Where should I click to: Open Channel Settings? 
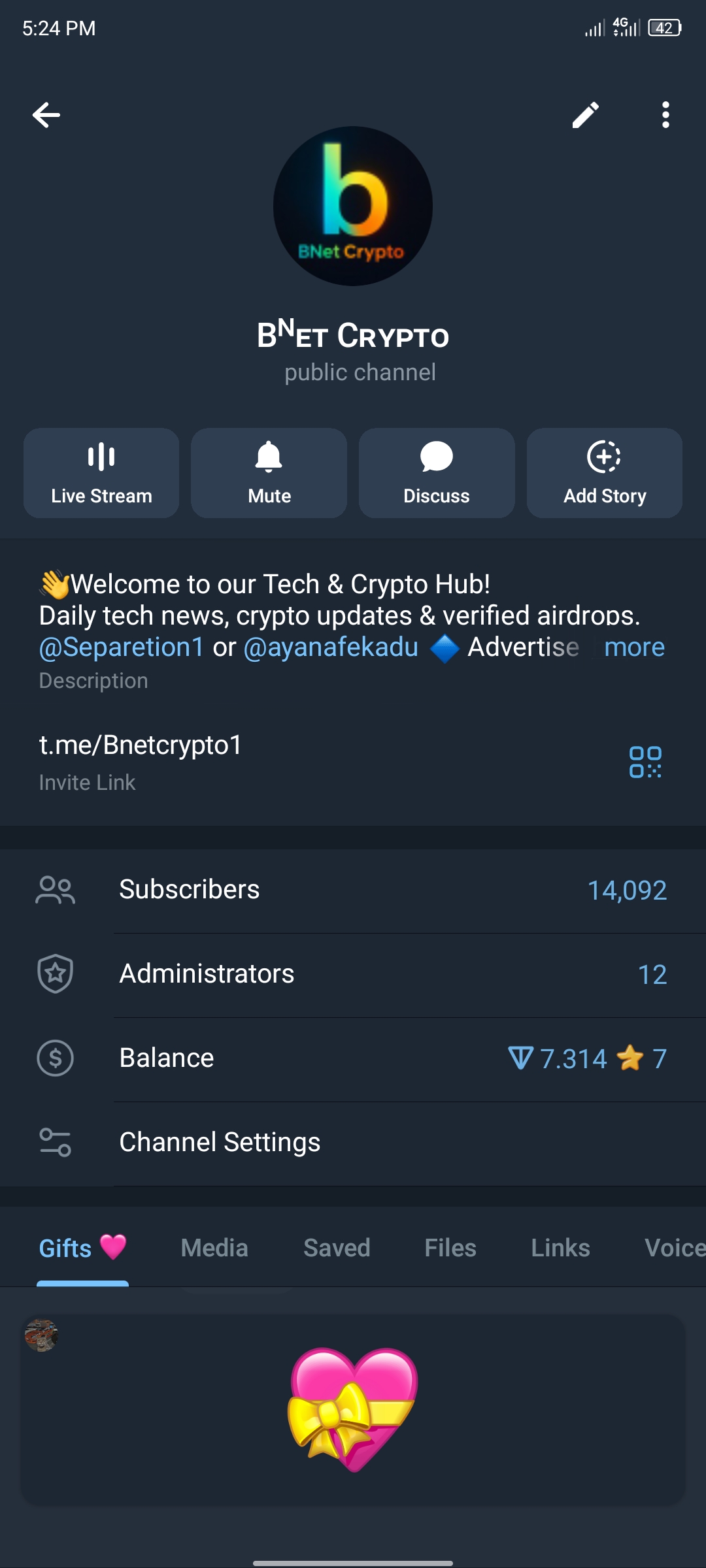pos(353,1143)
